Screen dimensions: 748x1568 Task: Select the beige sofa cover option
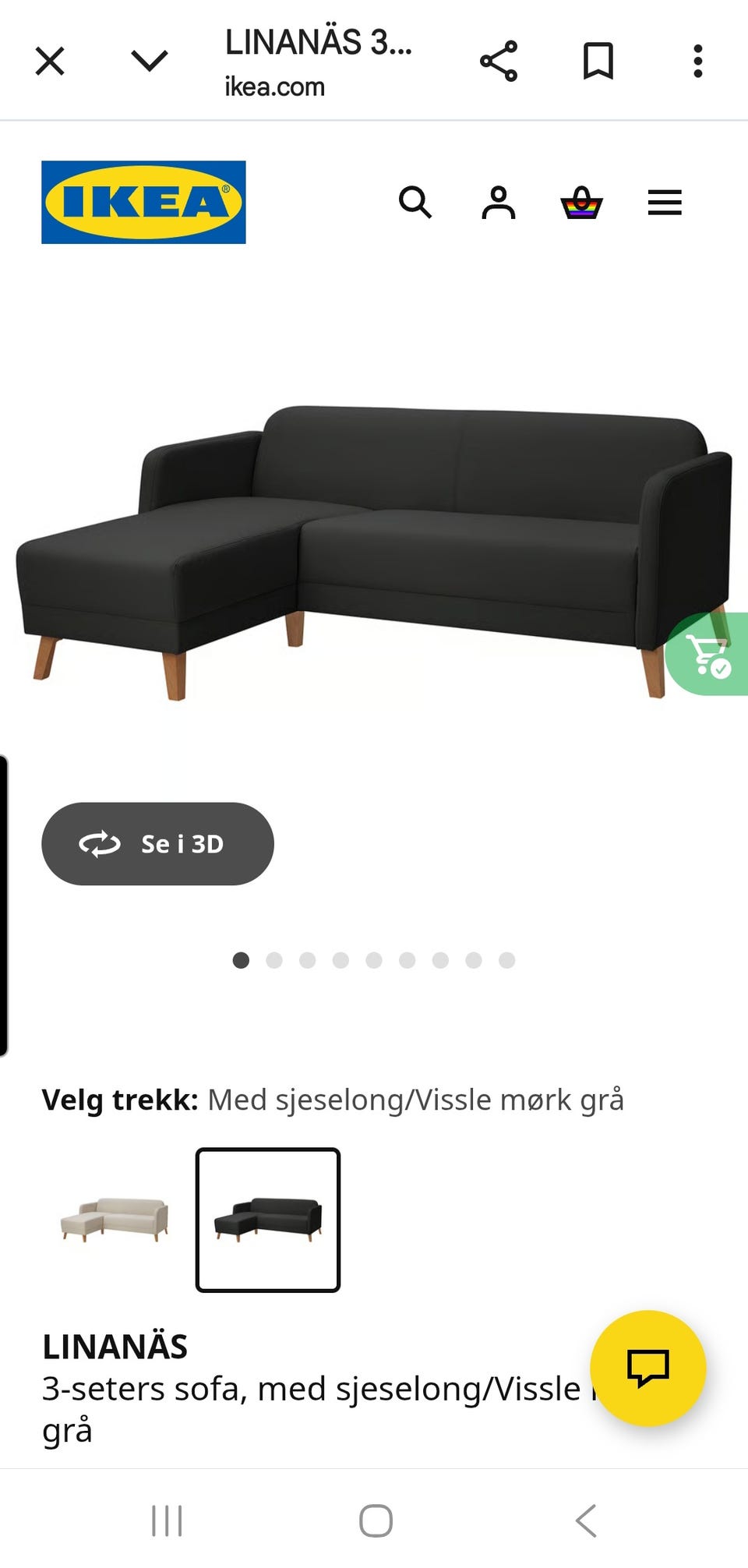(x=115, y=1220)
